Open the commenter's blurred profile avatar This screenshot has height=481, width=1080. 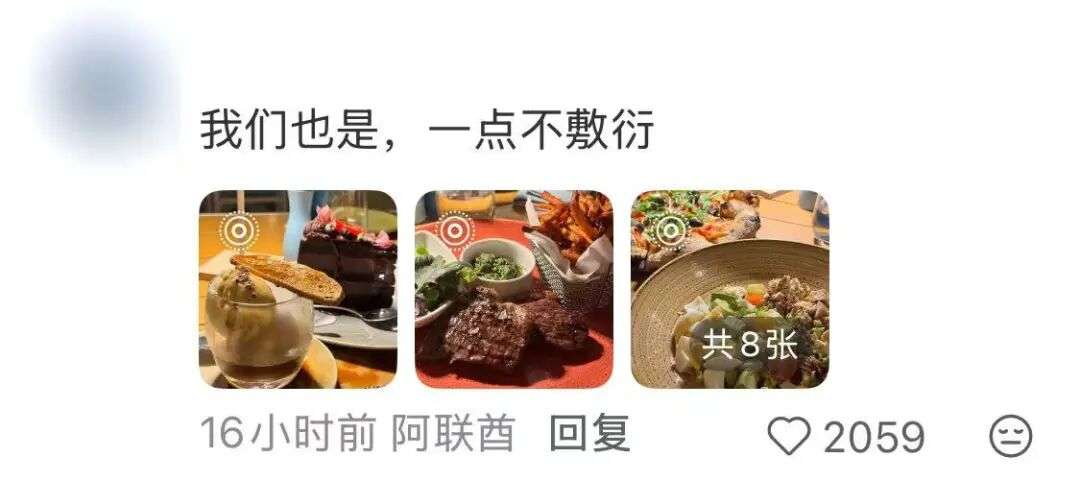coord(105,95)
